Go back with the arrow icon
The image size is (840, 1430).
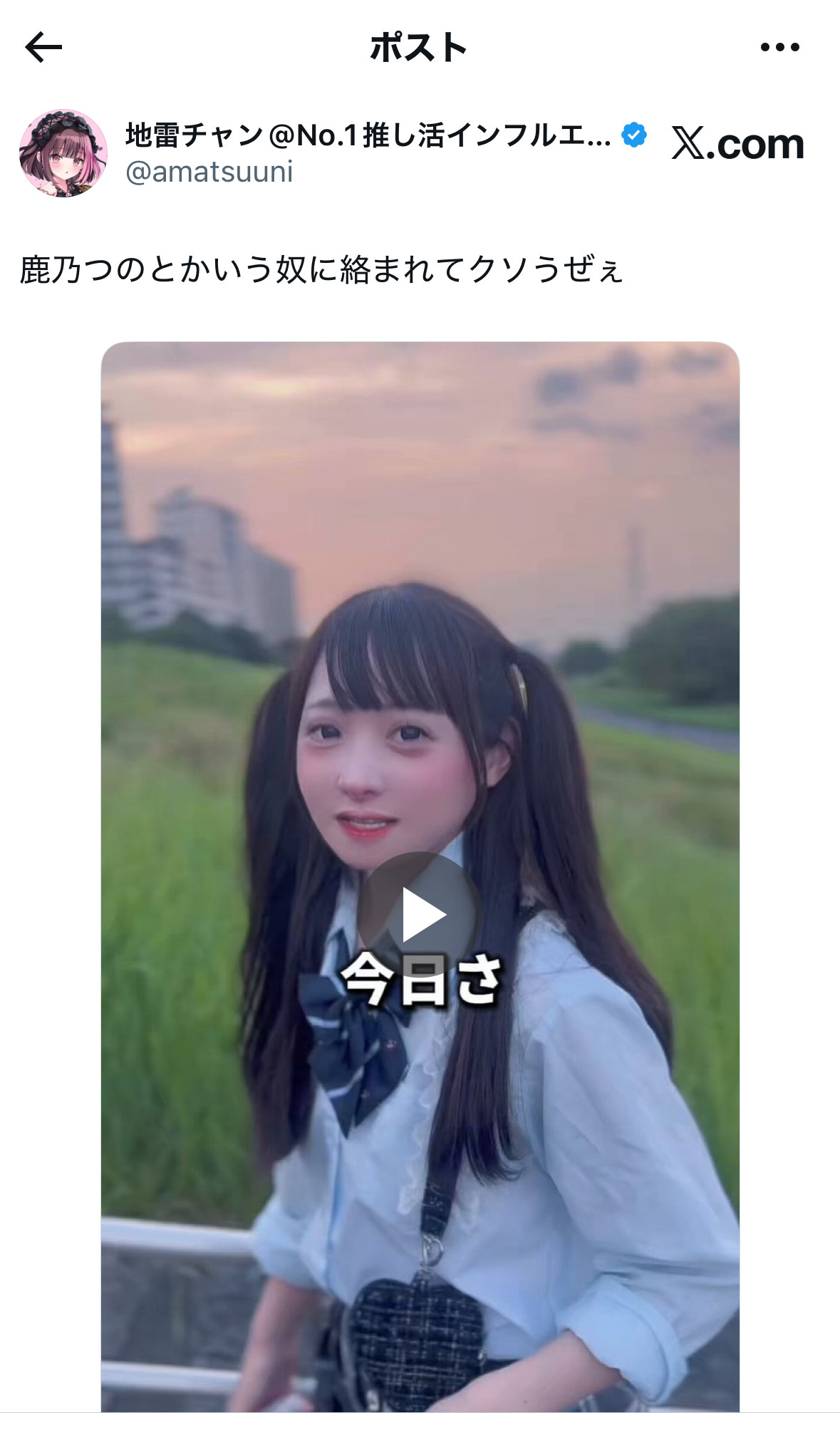tap(43, 48)
